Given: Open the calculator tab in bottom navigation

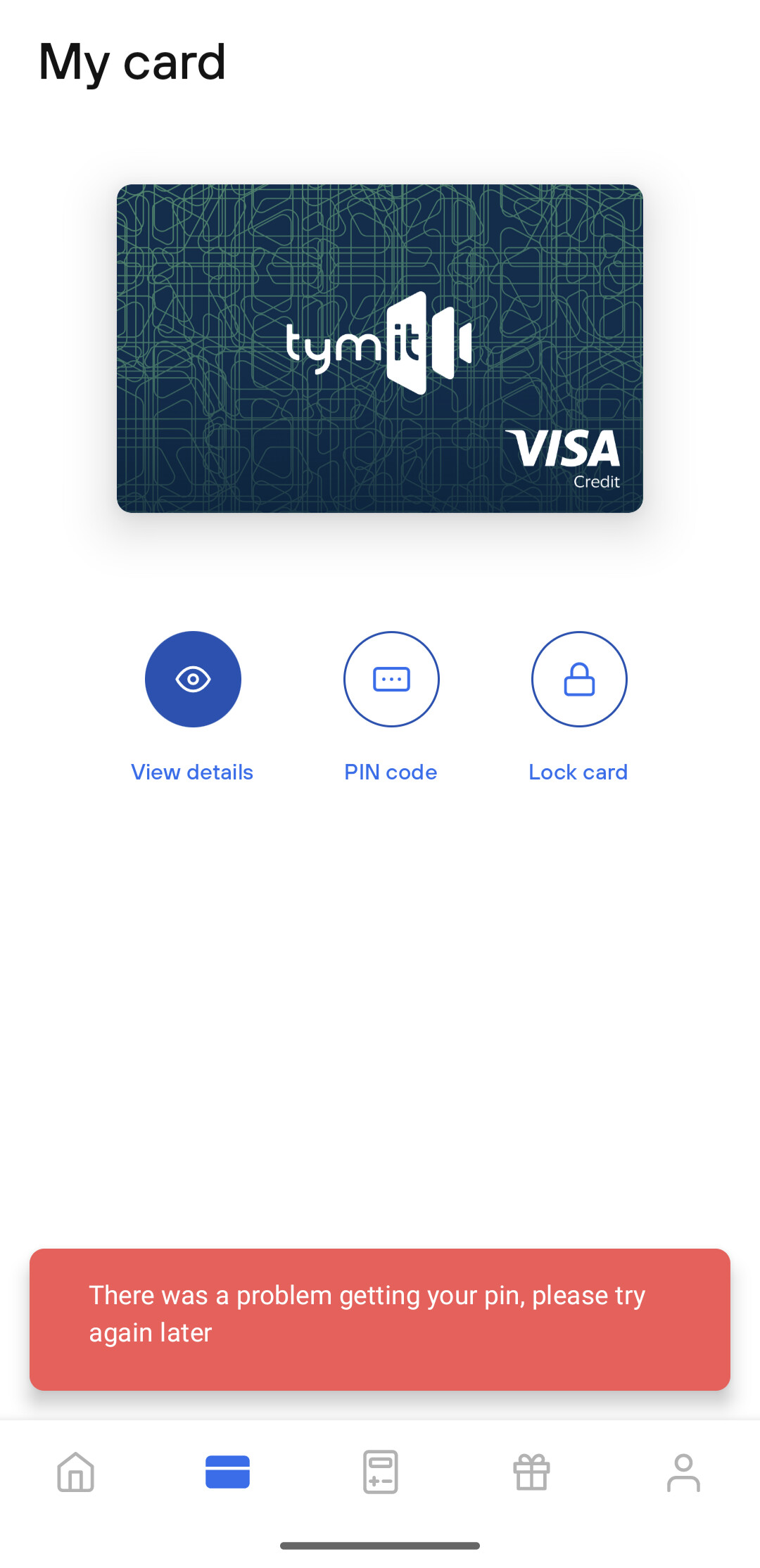Looking at the screenshot, I should (x=380, y=1472).
